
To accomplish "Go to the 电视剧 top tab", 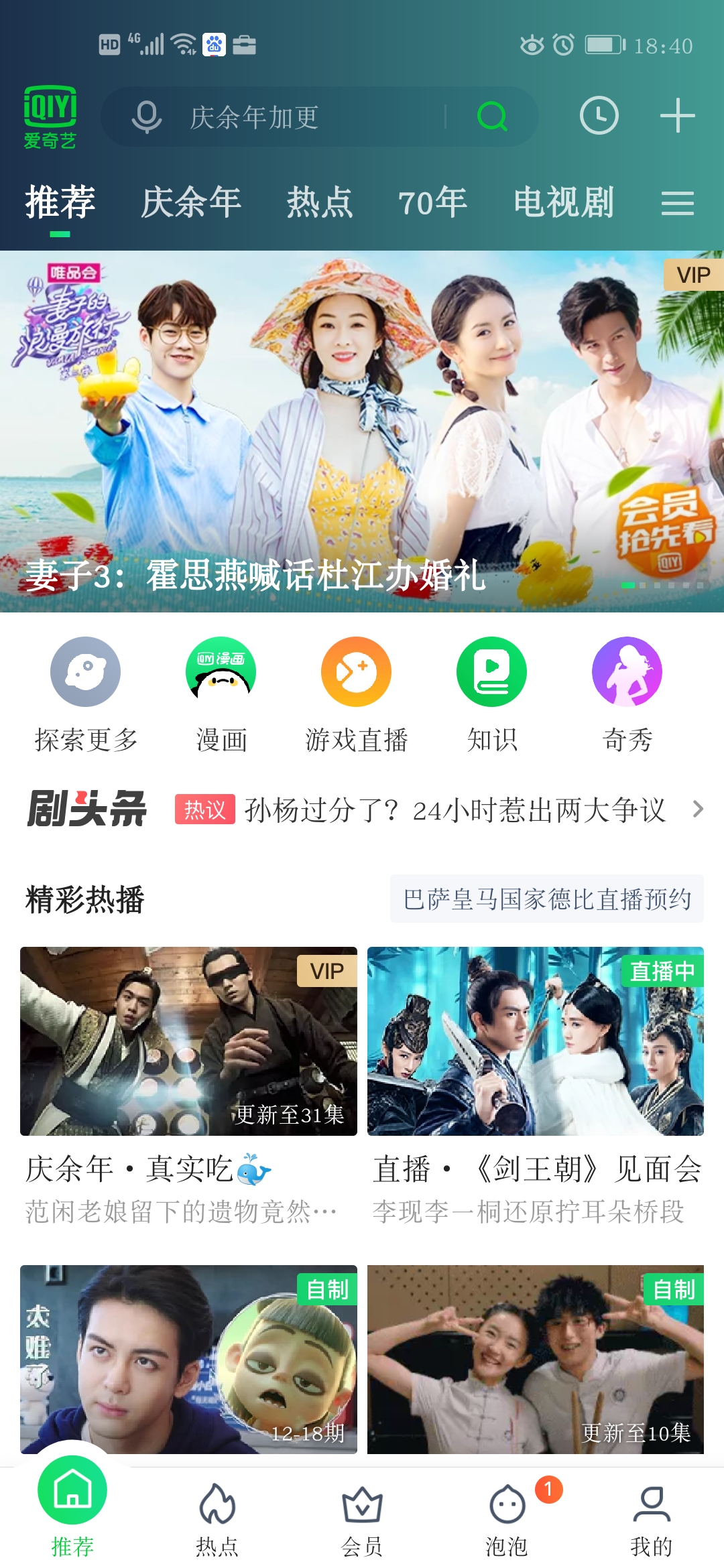I will [x=564, y=202].
